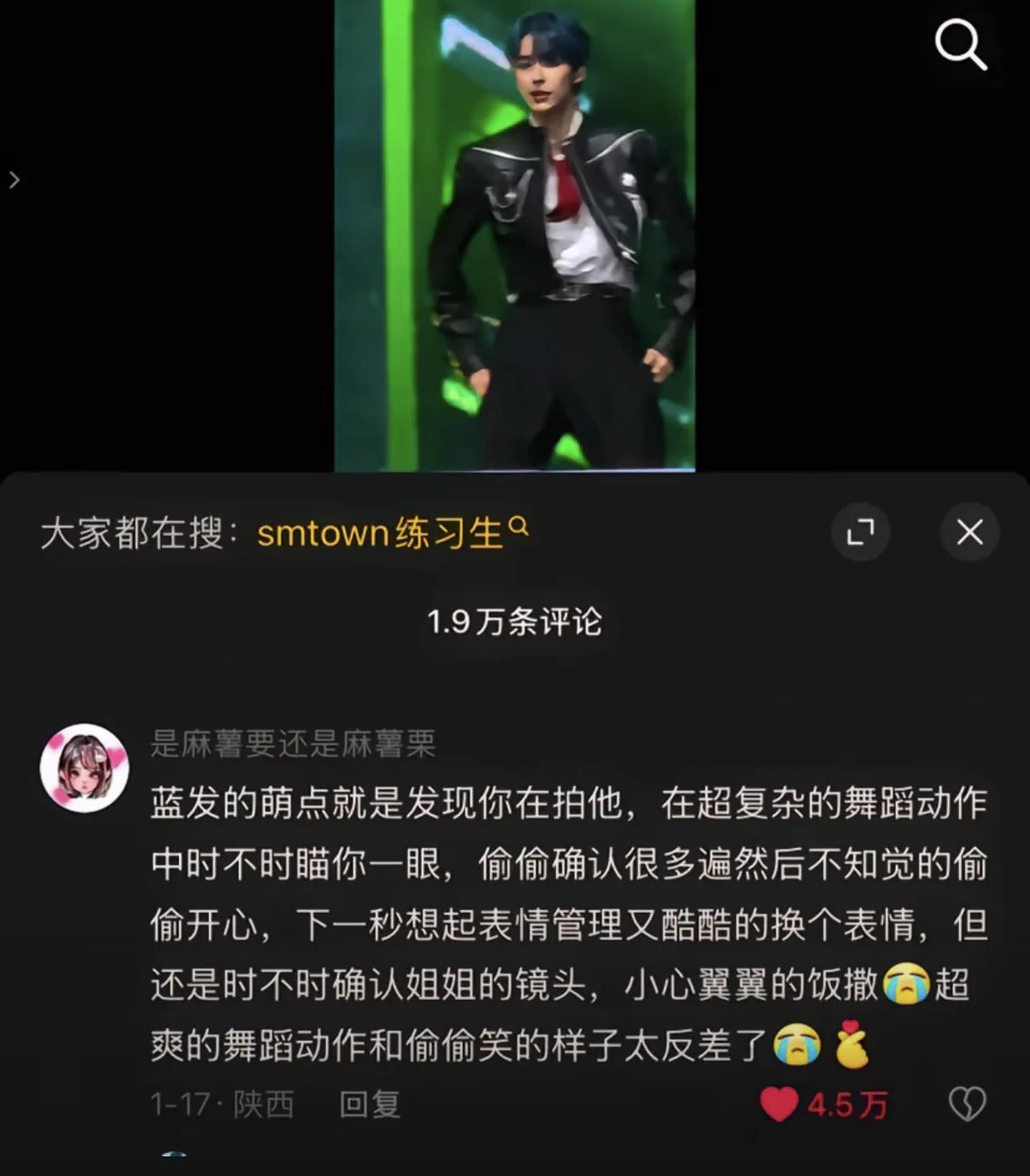Search the suggested term smtown练习生

(391, 534)
